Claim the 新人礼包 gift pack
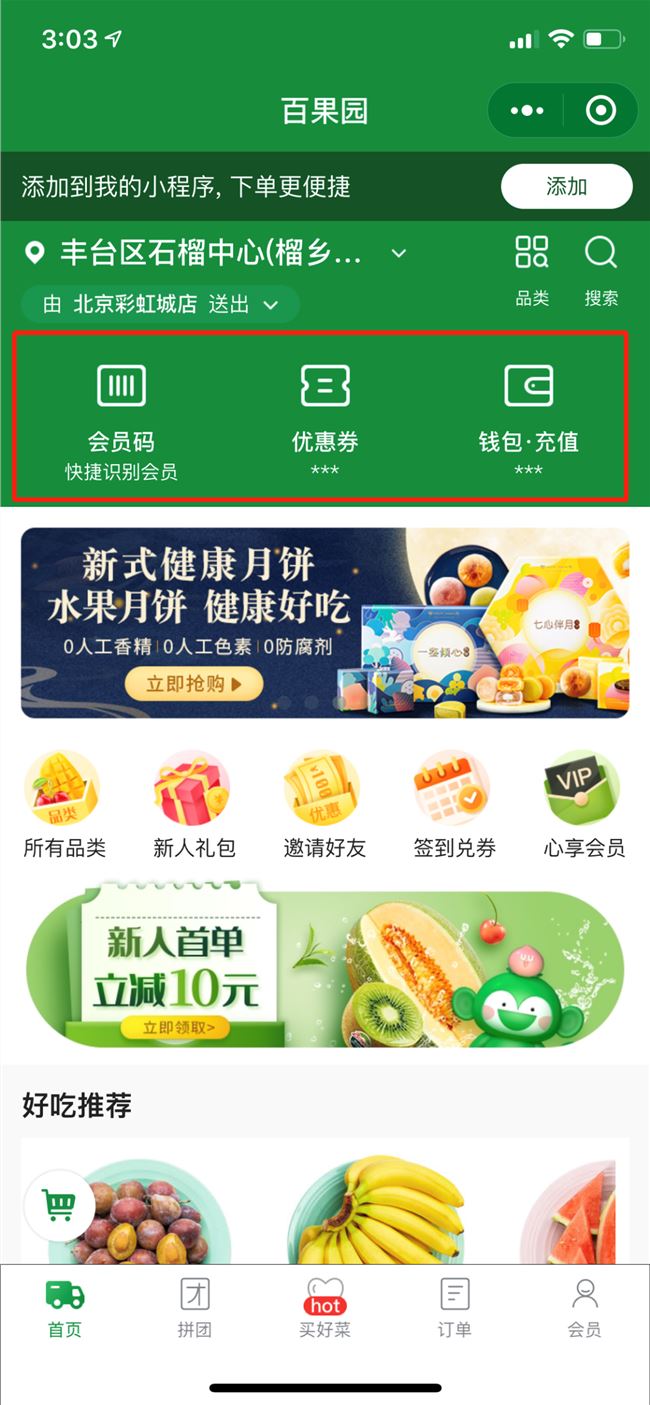The image size is (650, 1405). [194, 805]
